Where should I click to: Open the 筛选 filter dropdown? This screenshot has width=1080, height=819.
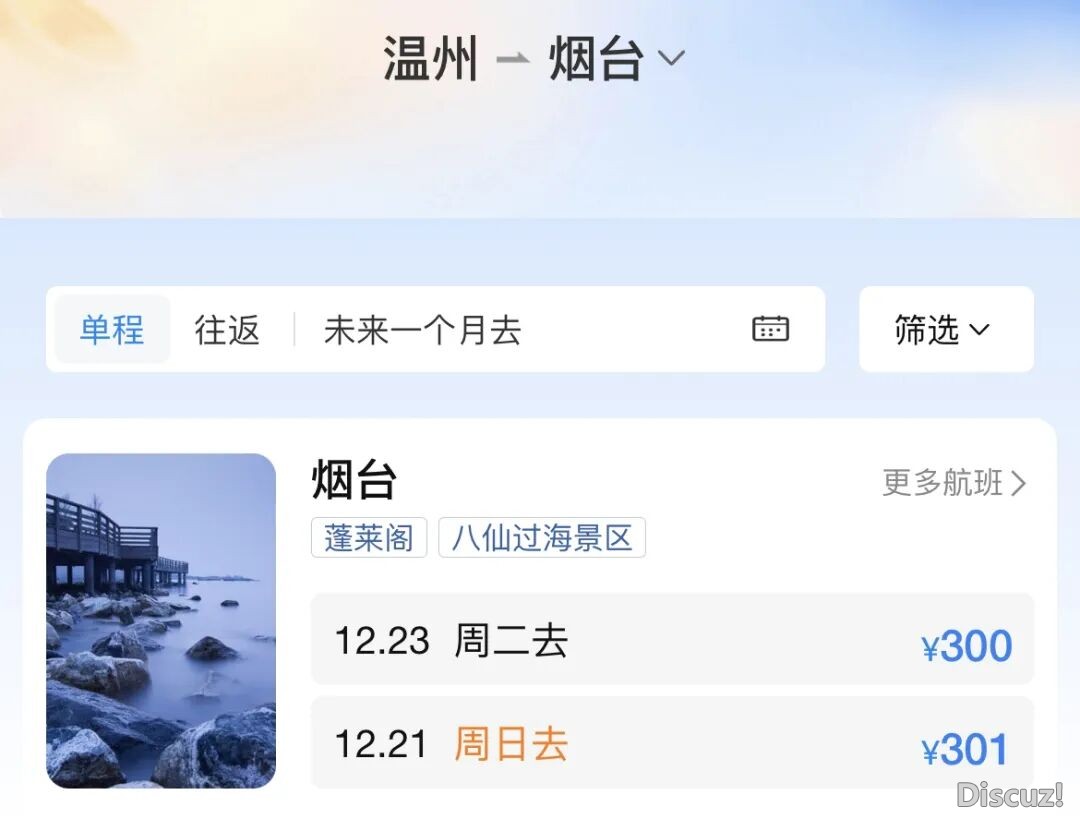click(x=945, y=330)
